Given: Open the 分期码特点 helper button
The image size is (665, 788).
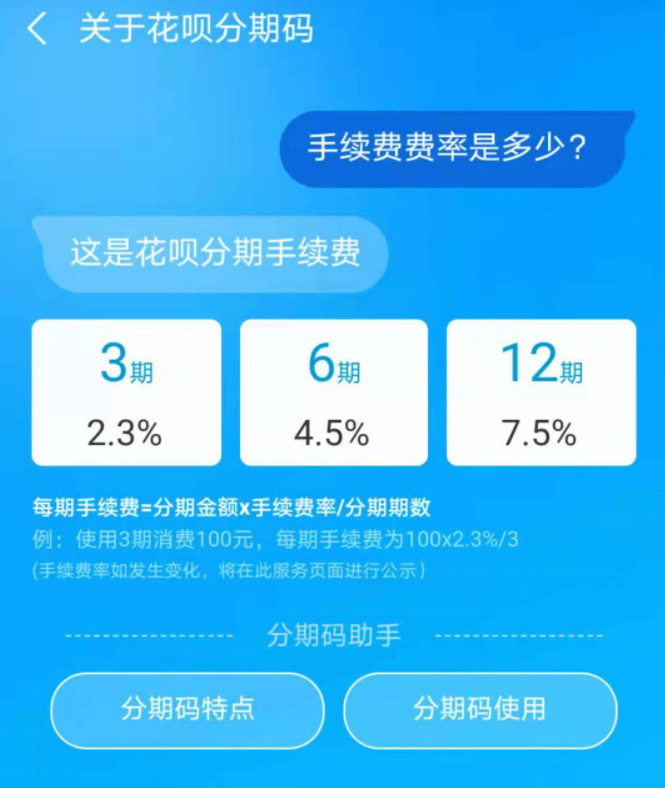Looking at the screenshot, I should [x=188, y=710].
